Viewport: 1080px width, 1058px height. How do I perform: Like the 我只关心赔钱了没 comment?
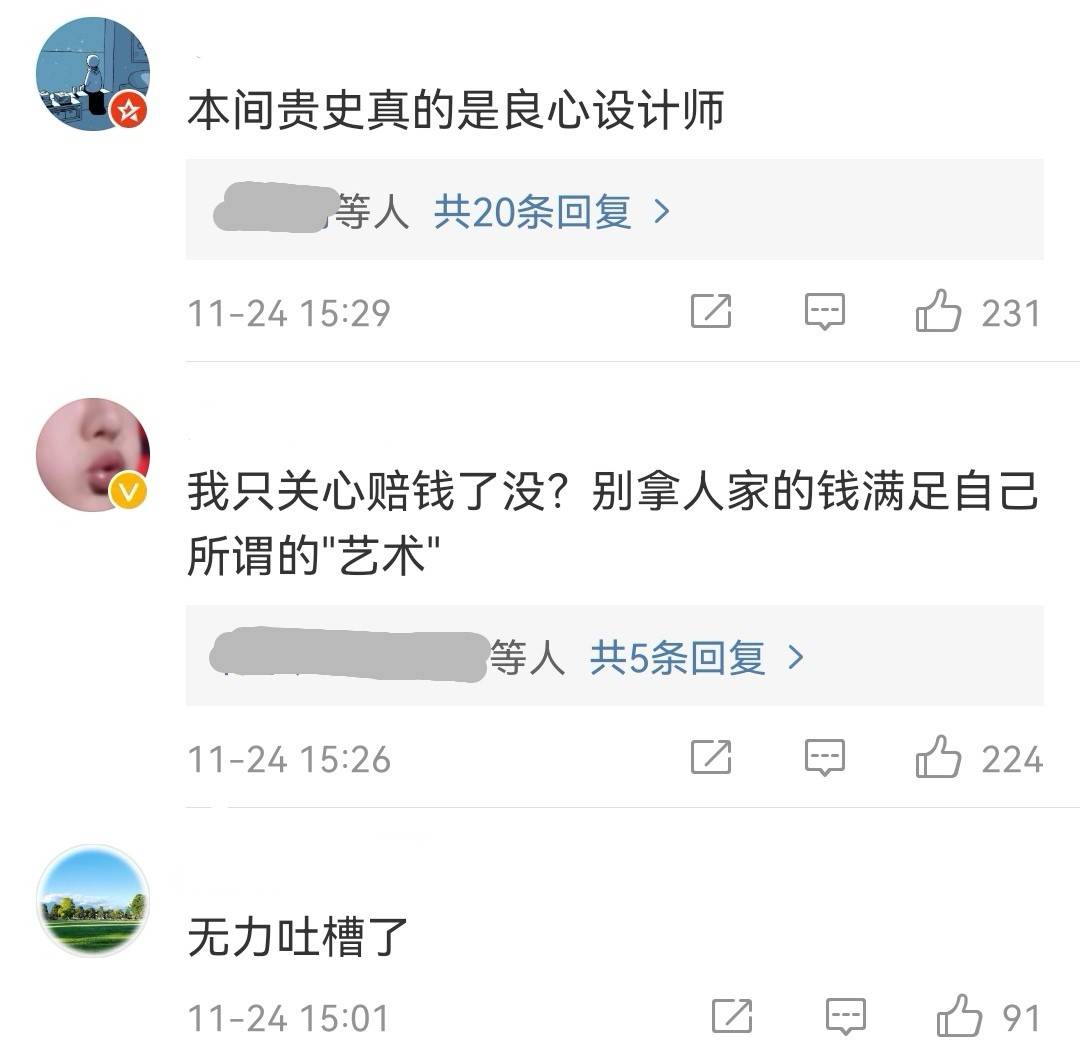(x=938, y=758)
